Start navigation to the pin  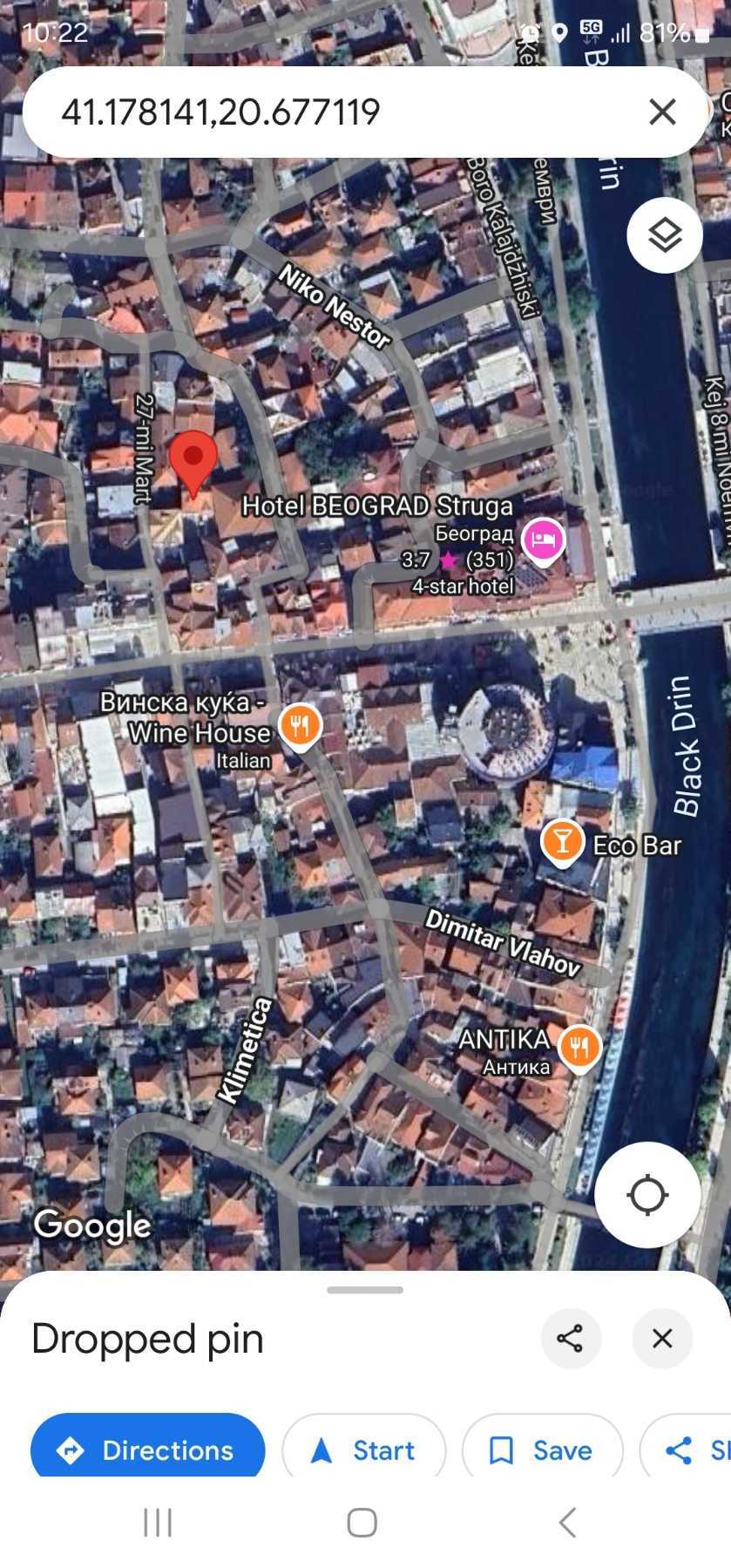pyautogui.click(x=363, y=1449)
